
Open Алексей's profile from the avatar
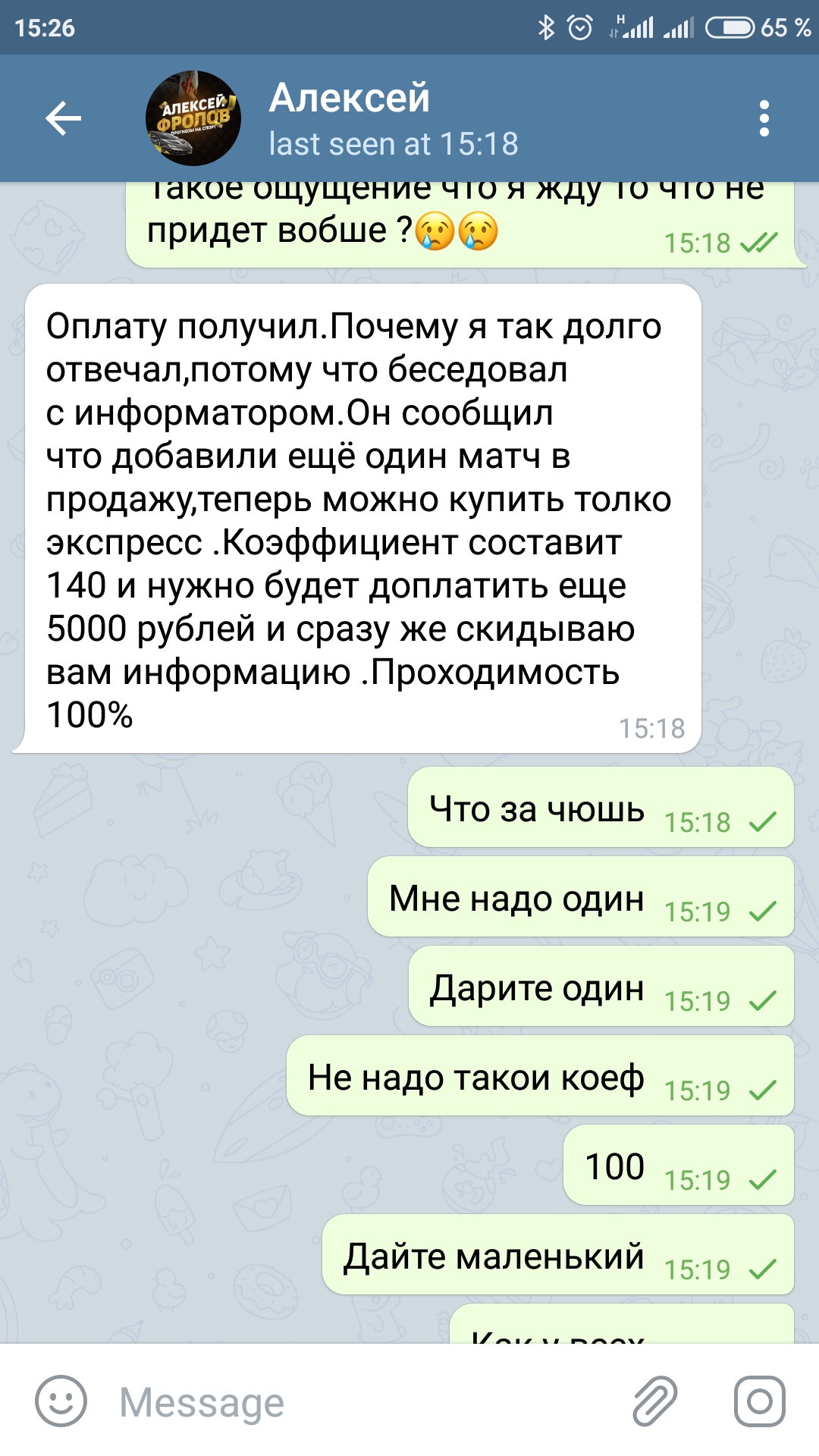[193, 118]
